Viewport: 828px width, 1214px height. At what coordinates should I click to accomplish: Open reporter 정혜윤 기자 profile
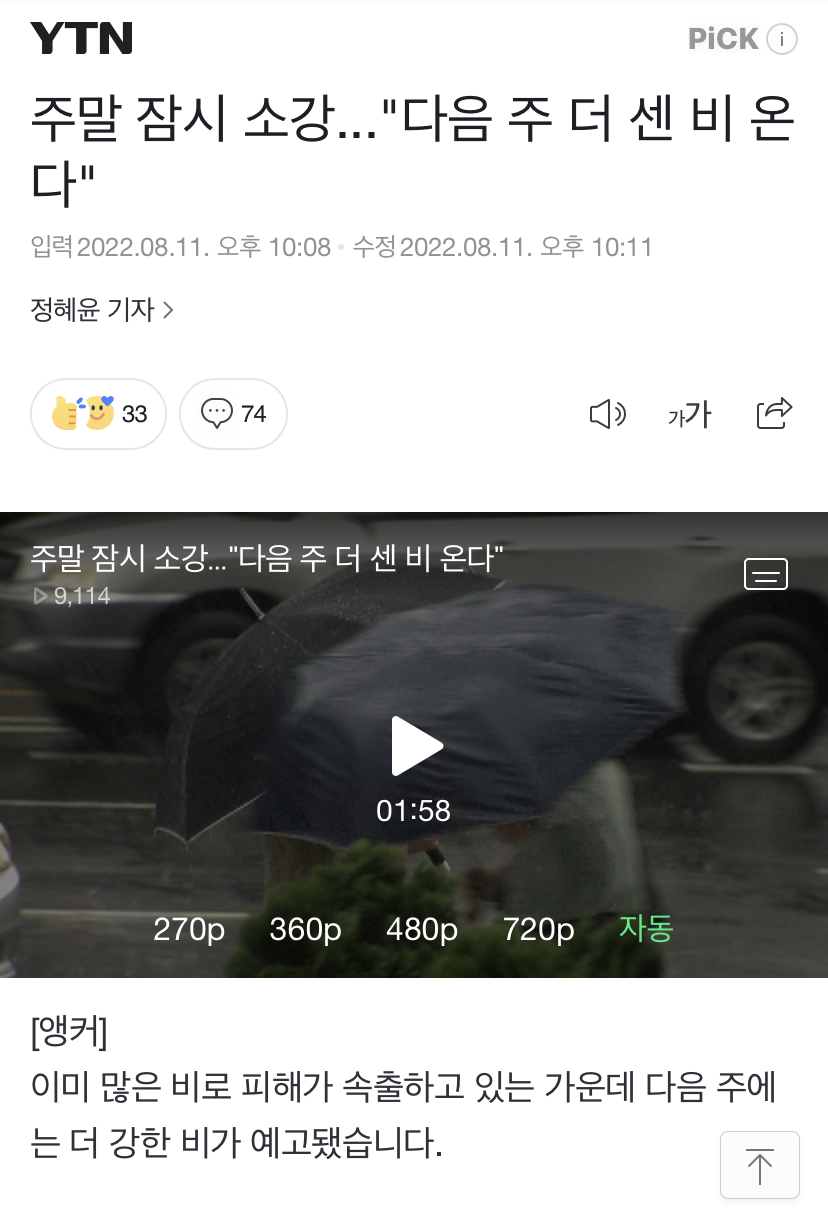point(102,310)
